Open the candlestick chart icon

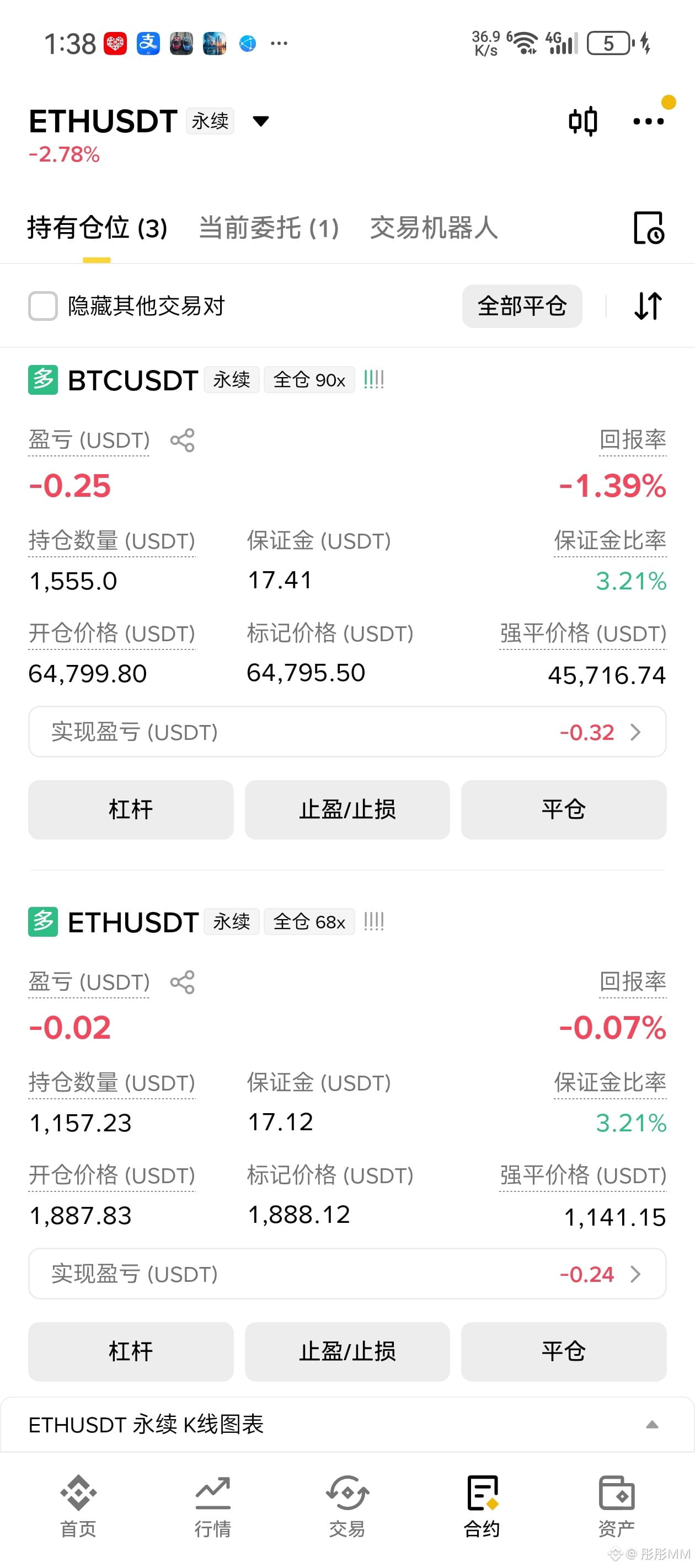582,121
